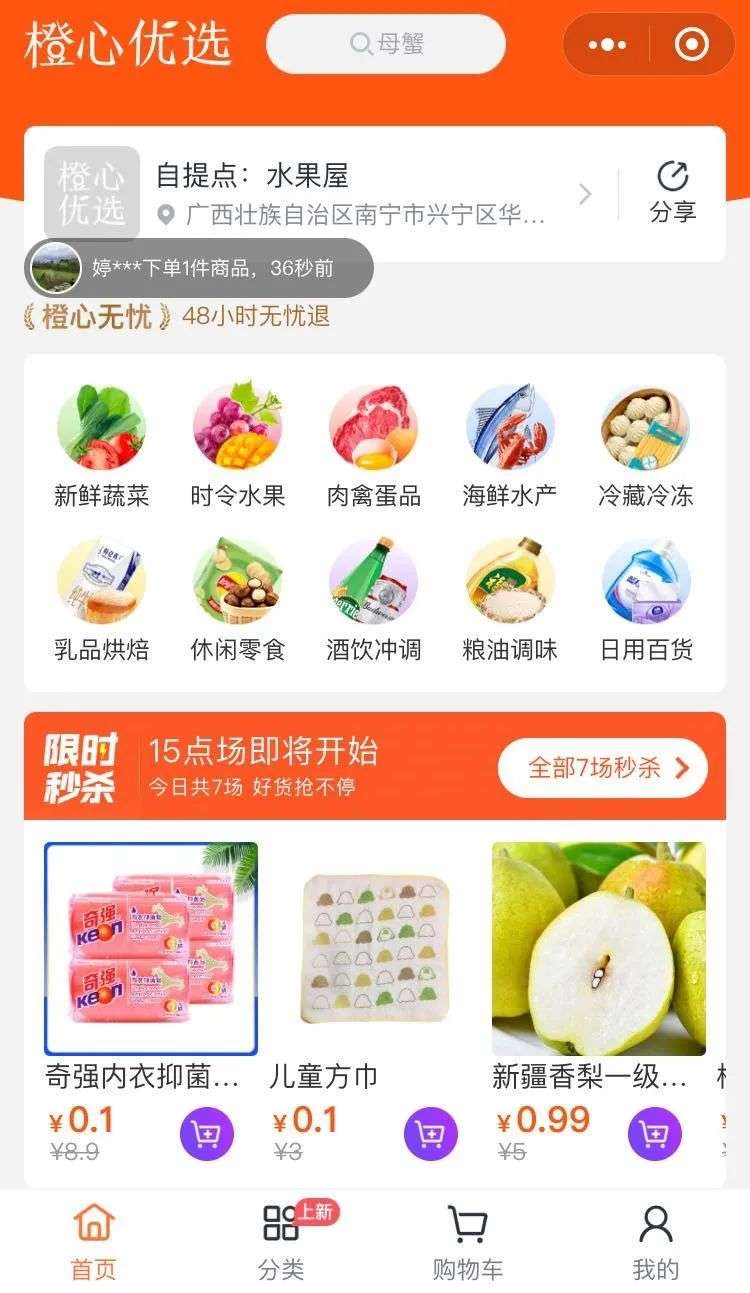Switch to the 分类 tab

[282, 1242]
